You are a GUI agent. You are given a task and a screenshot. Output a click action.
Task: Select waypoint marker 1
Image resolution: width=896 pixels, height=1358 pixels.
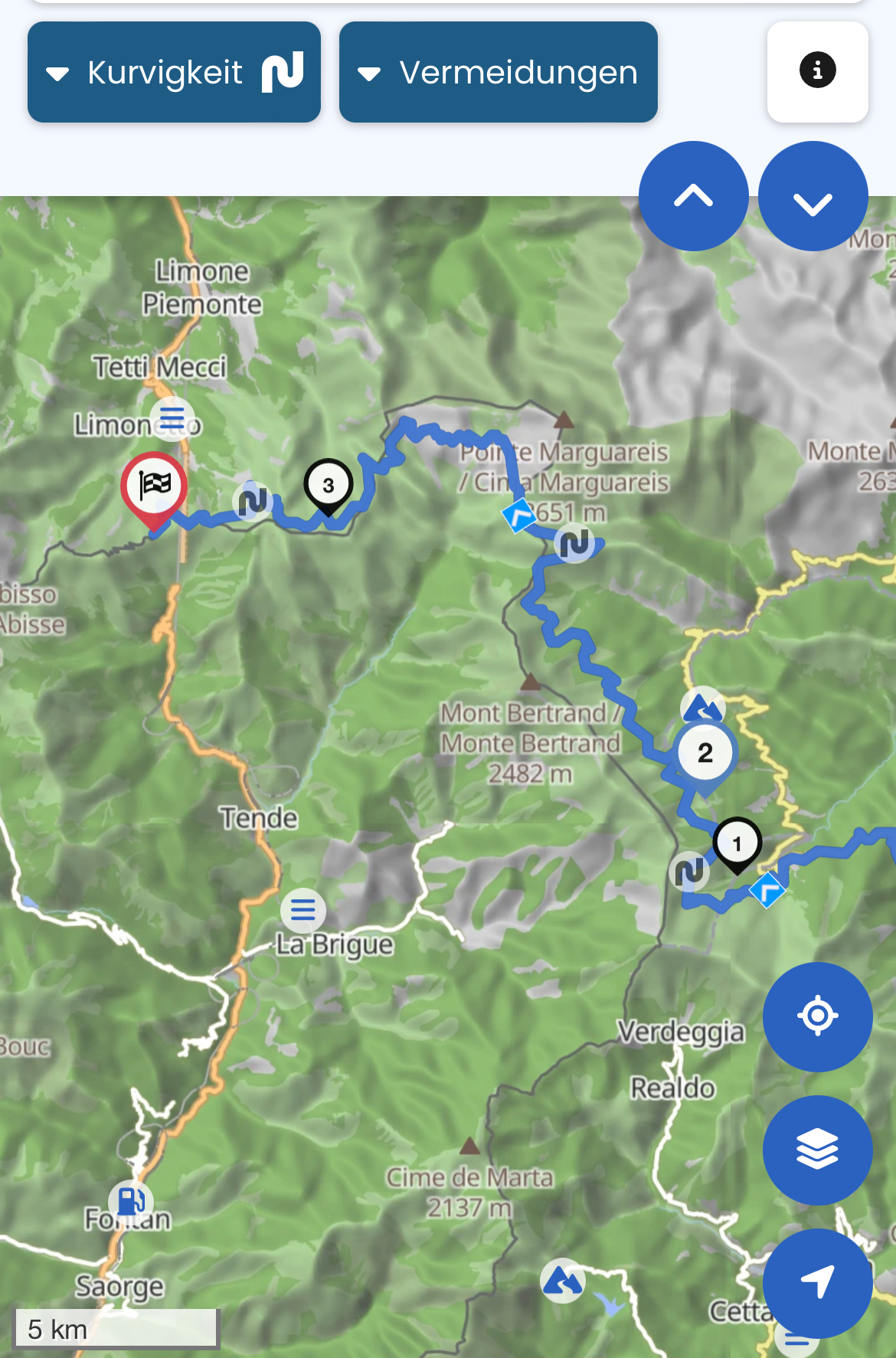click(737, 843)
